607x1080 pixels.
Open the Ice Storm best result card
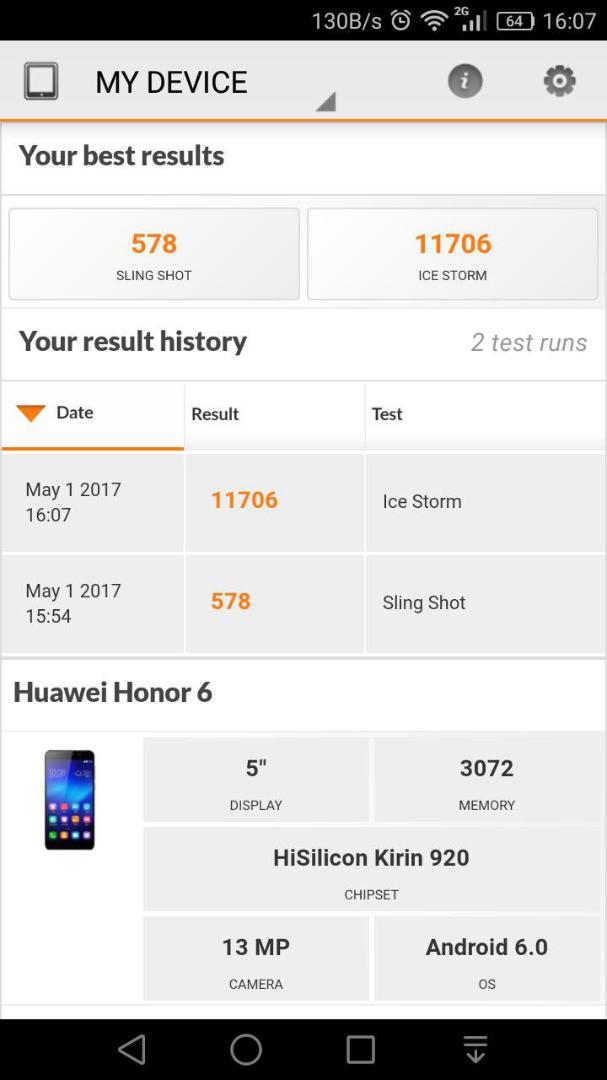[x=453, y=254]
